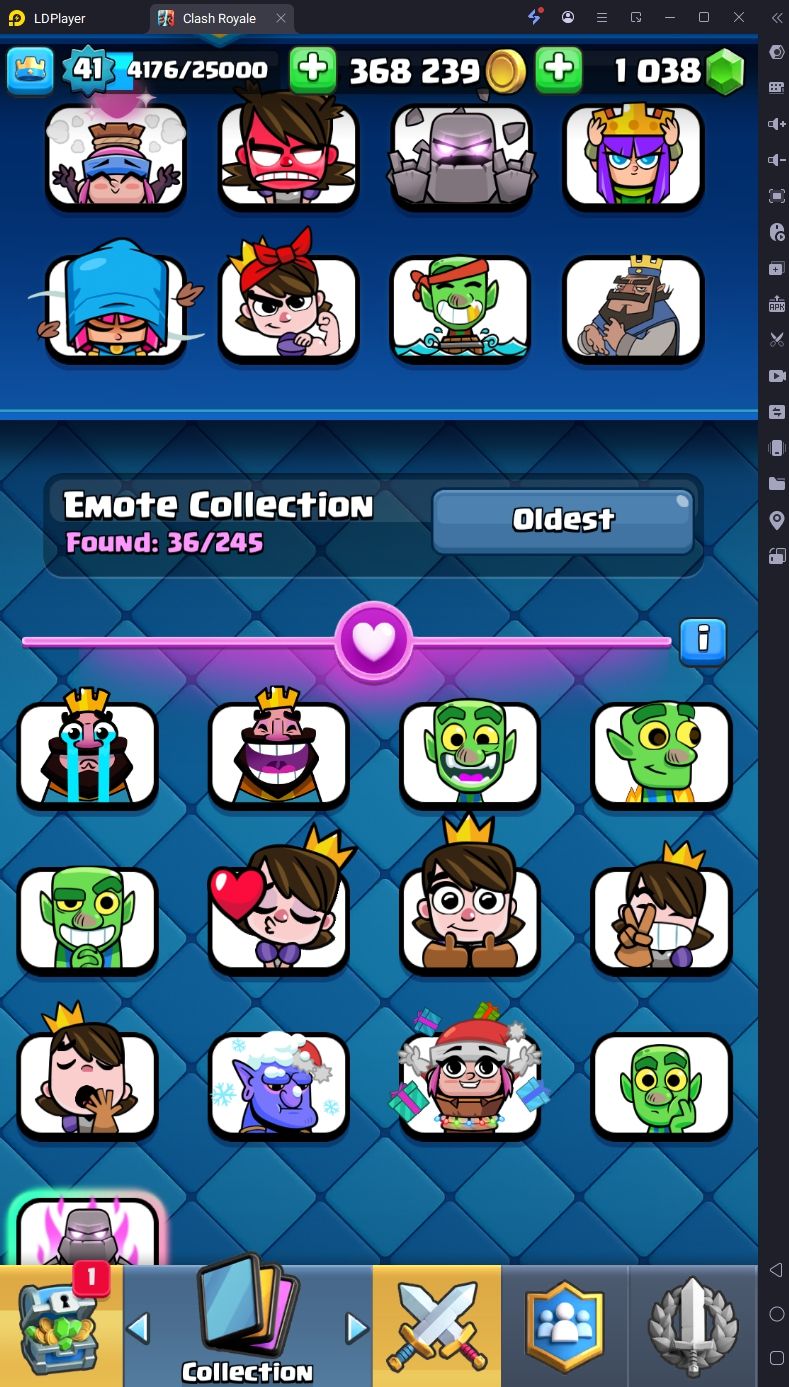Open the shop chest tab
This screenshot has height=1387, width=789.
[x=61, y=1326]
